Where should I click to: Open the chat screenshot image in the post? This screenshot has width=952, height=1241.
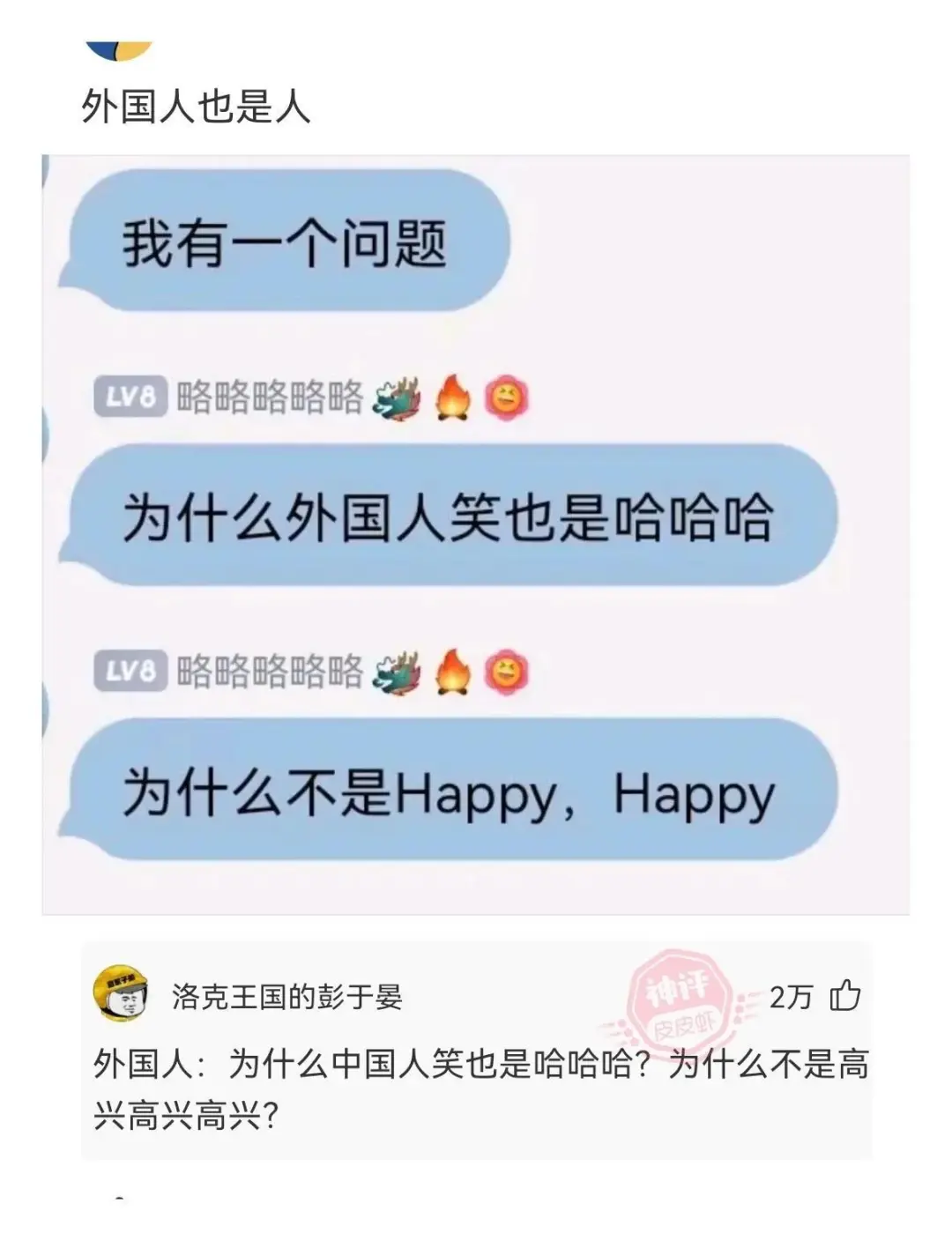click(476, 534)
